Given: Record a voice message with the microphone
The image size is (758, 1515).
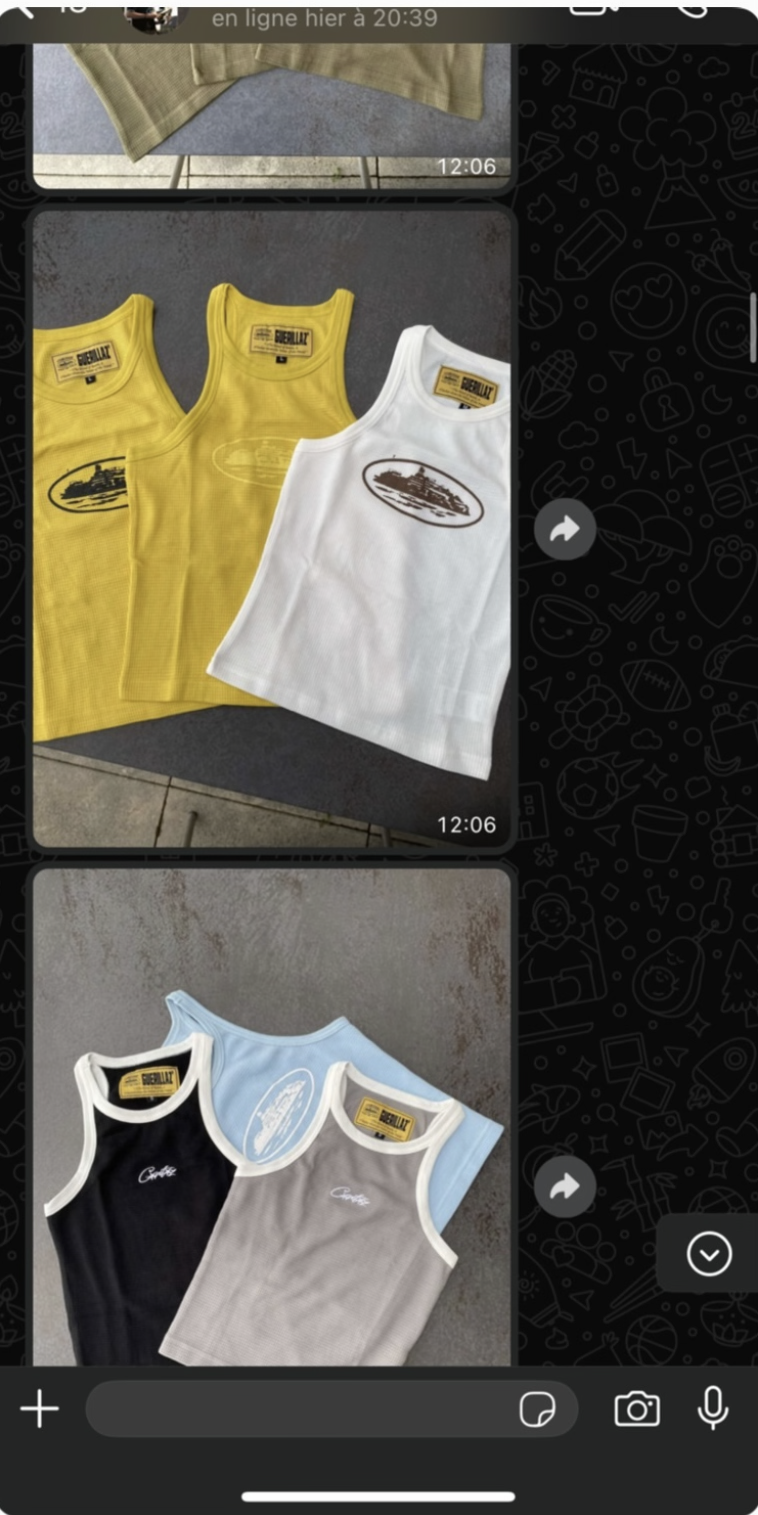Looking at the screenshot, I should coord(712,1409).
